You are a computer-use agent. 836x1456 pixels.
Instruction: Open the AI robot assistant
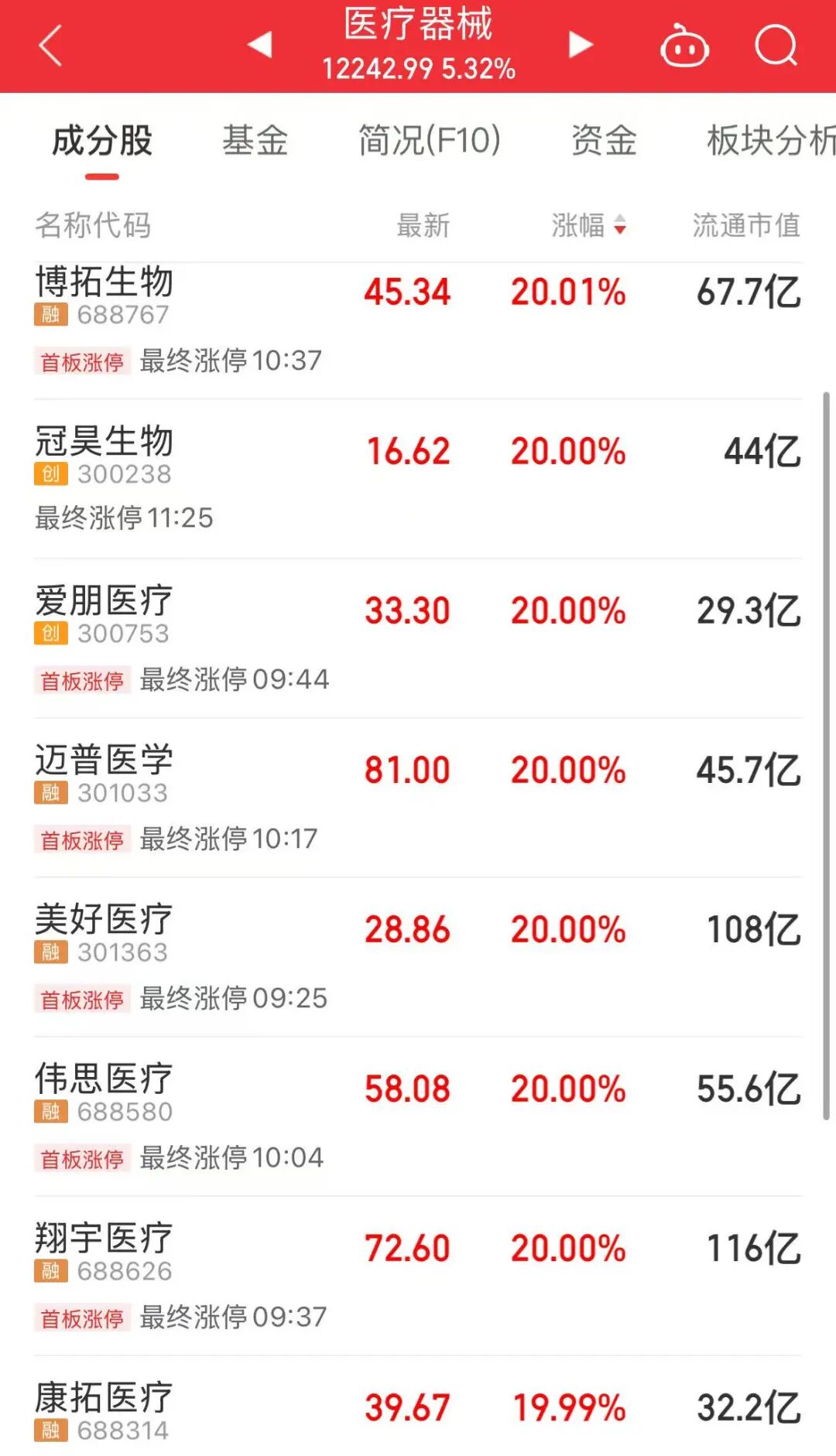(684, 46)
